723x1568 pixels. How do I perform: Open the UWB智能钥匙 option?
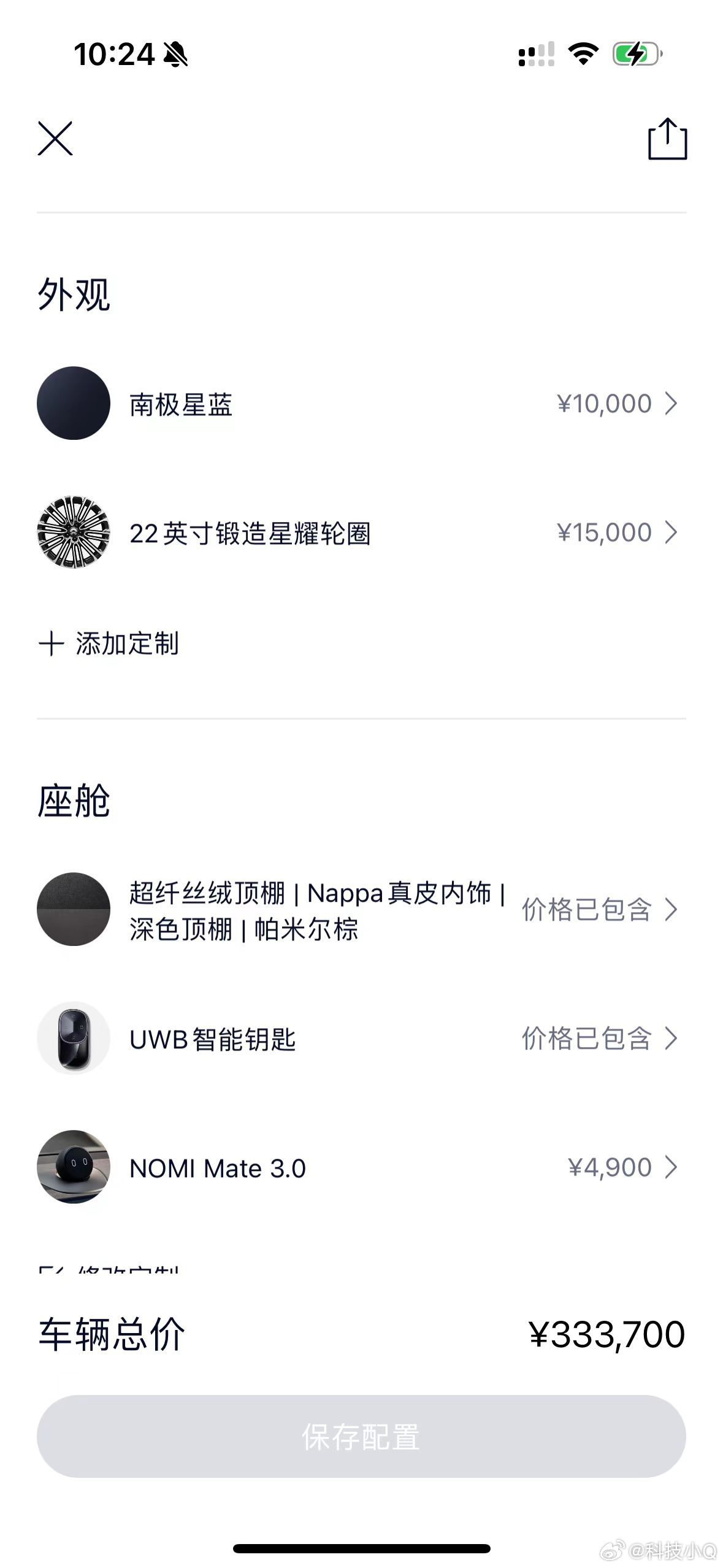(361, 1039)
